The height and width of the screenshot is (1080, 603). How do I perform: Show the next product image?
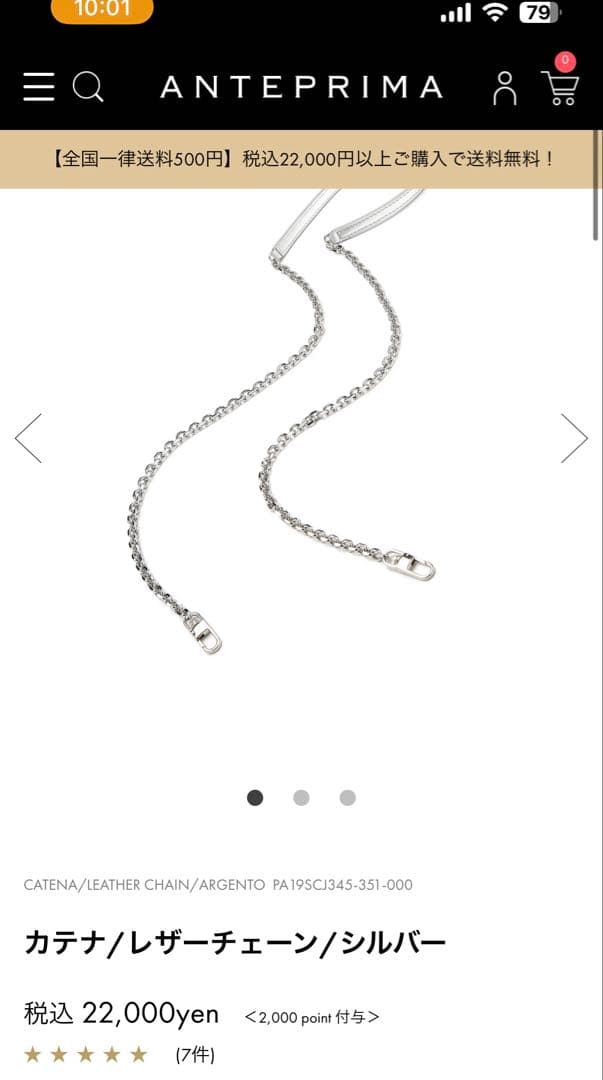[574, 438]
